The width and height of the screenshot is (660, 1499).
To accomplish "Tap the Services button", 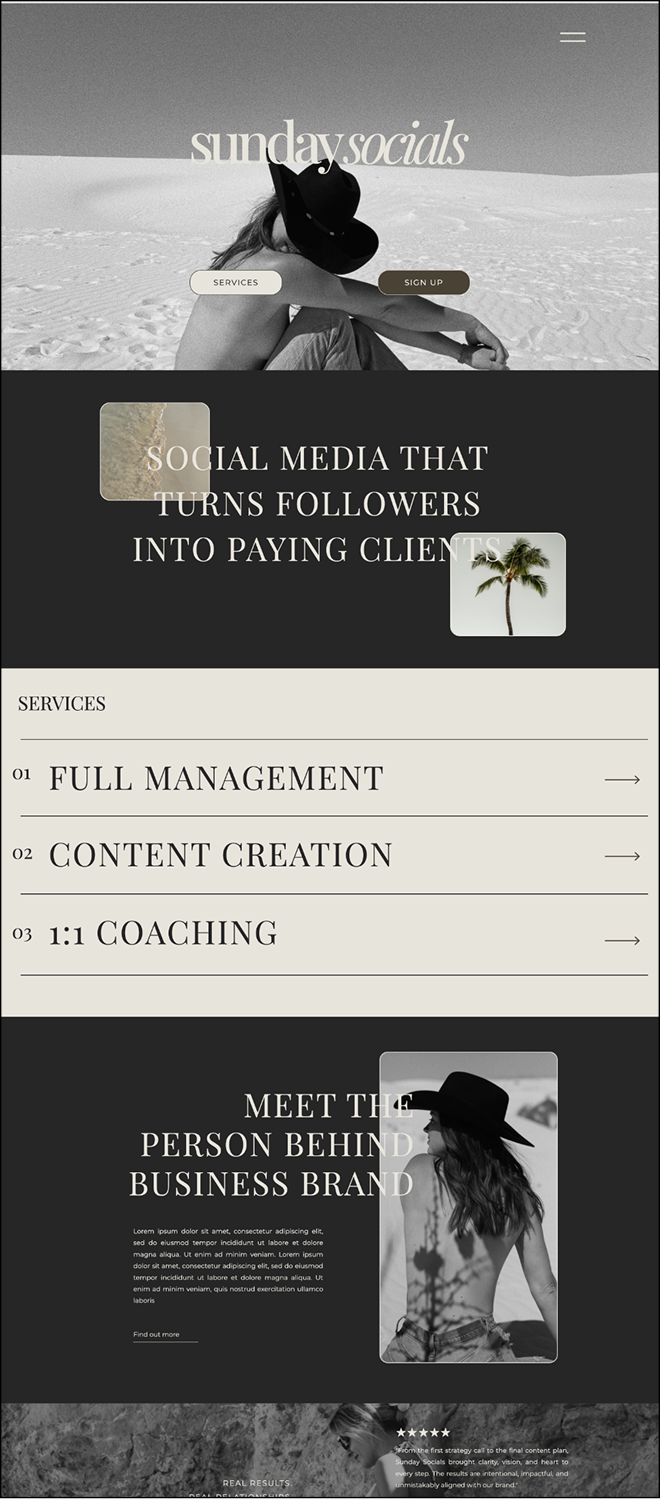I will pos(236,283).
